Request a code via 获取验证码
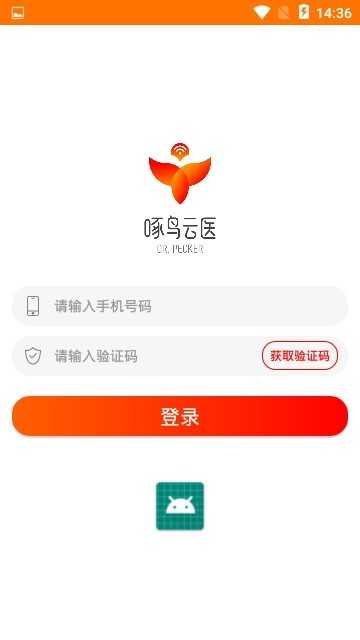 (300, 356)
